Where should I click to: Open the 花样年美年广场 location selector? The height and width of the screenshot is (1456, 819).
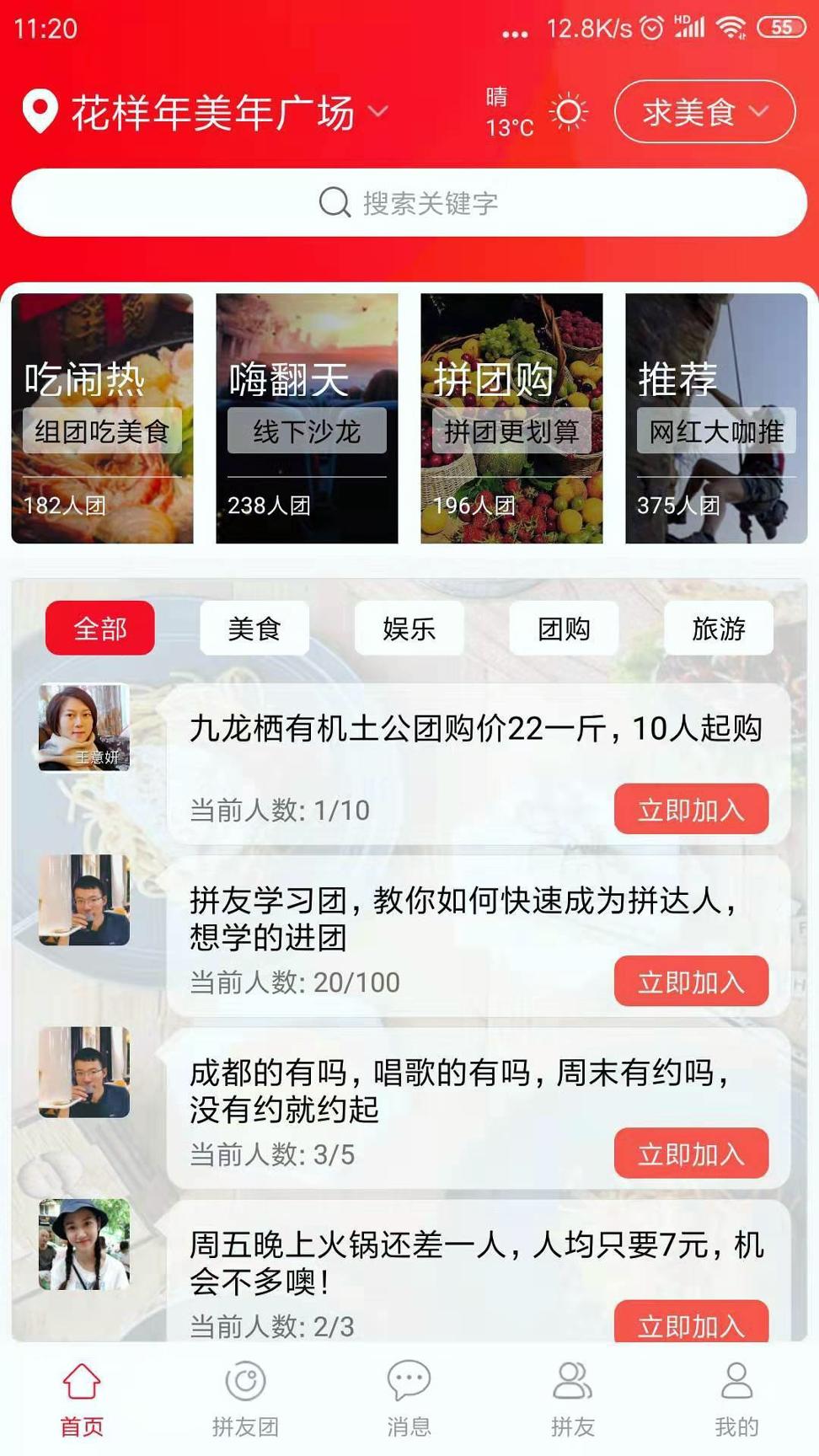(211, 112)
